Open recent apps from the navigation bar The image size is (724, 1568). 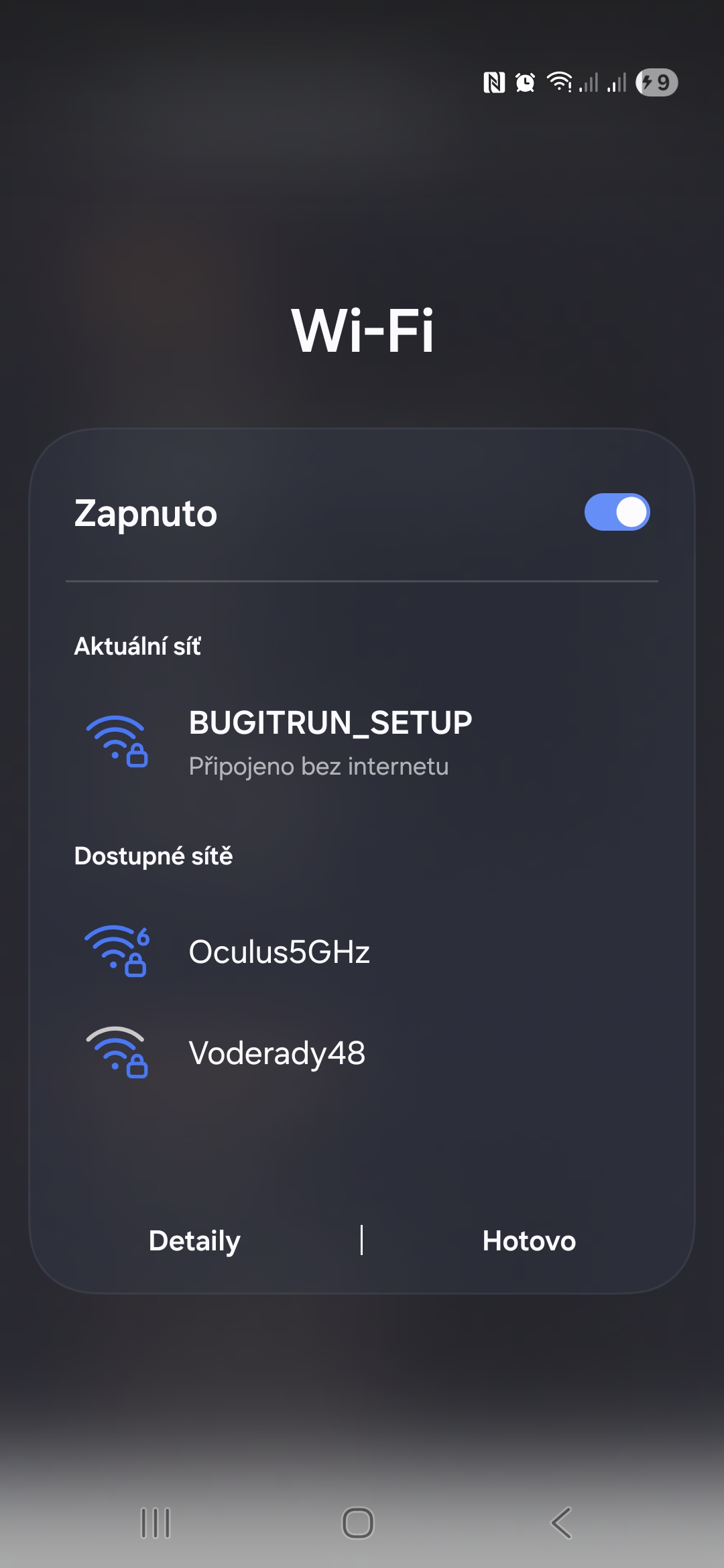[x=156, y=1523]
